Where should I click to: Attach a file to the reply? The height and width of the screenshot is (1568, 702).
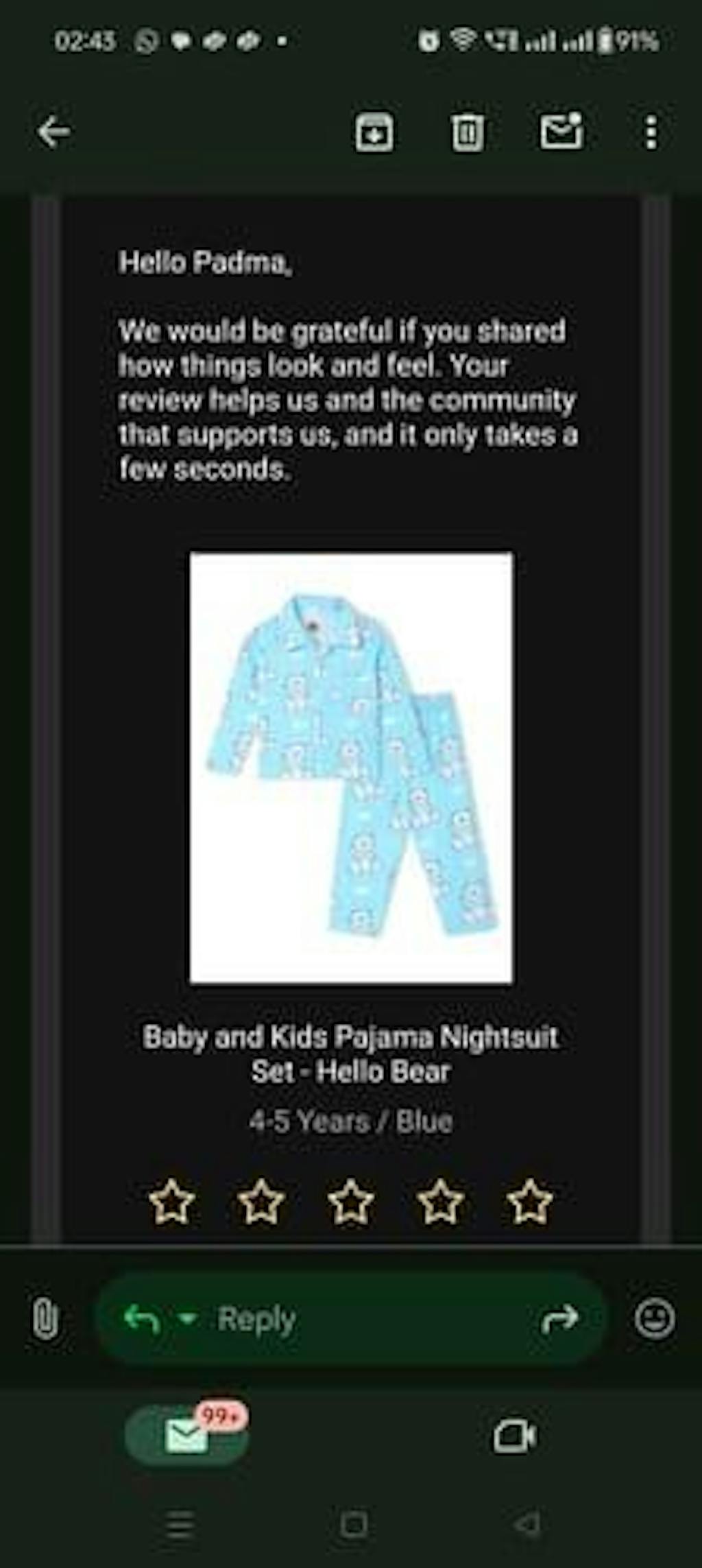point(45,1318)
